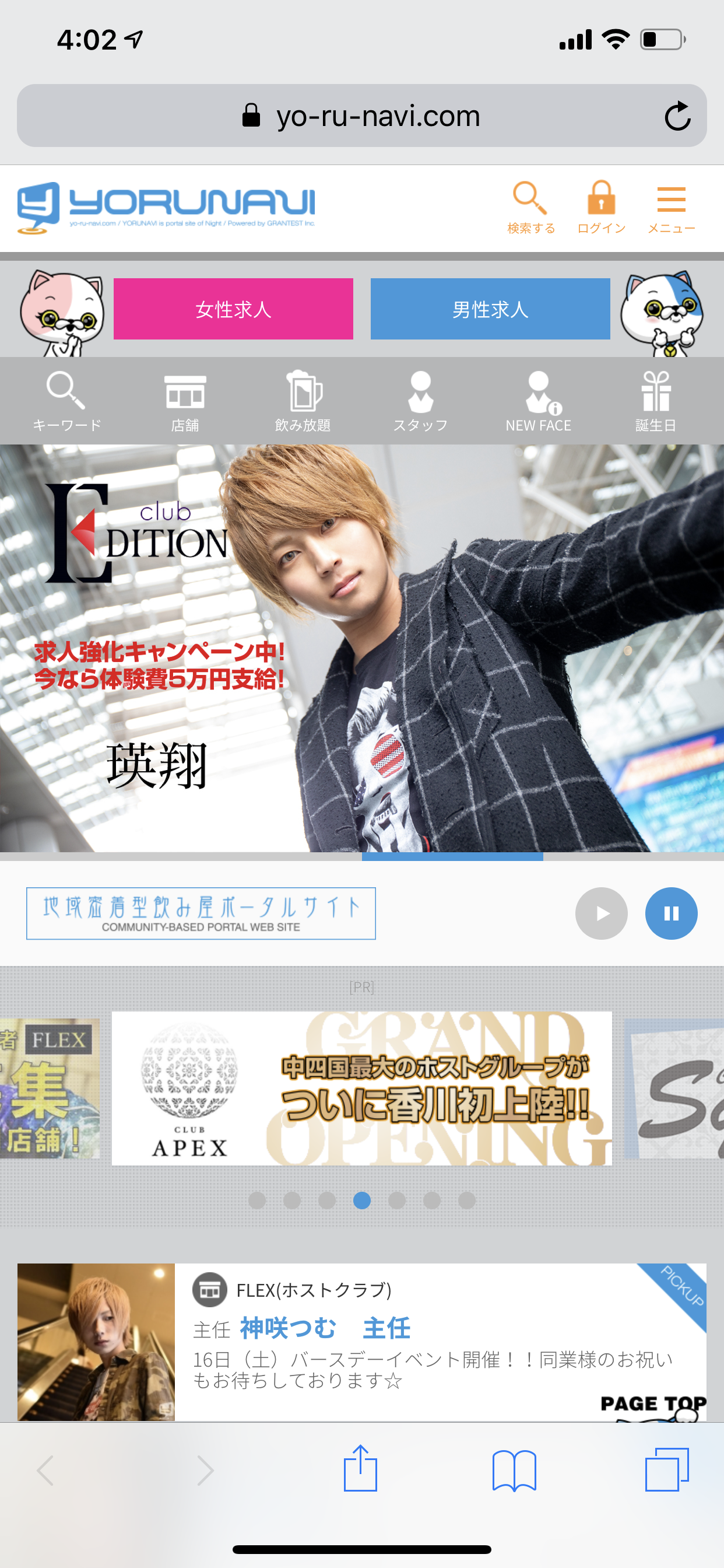Go to the 店舗 section

tap(185, 401)
